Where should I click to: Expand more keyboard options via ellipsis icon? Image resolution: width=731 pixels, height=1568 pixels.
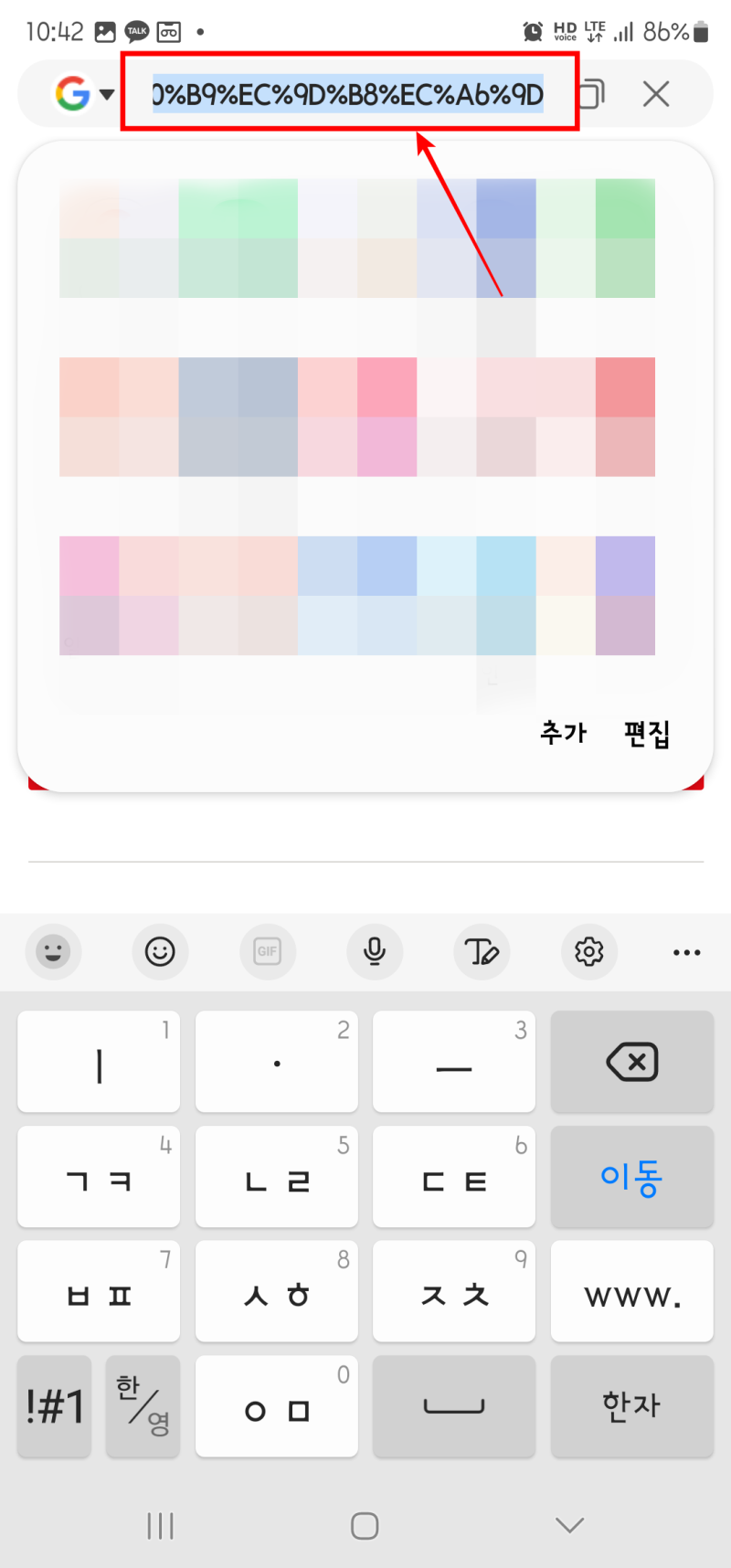coord(686,952)
